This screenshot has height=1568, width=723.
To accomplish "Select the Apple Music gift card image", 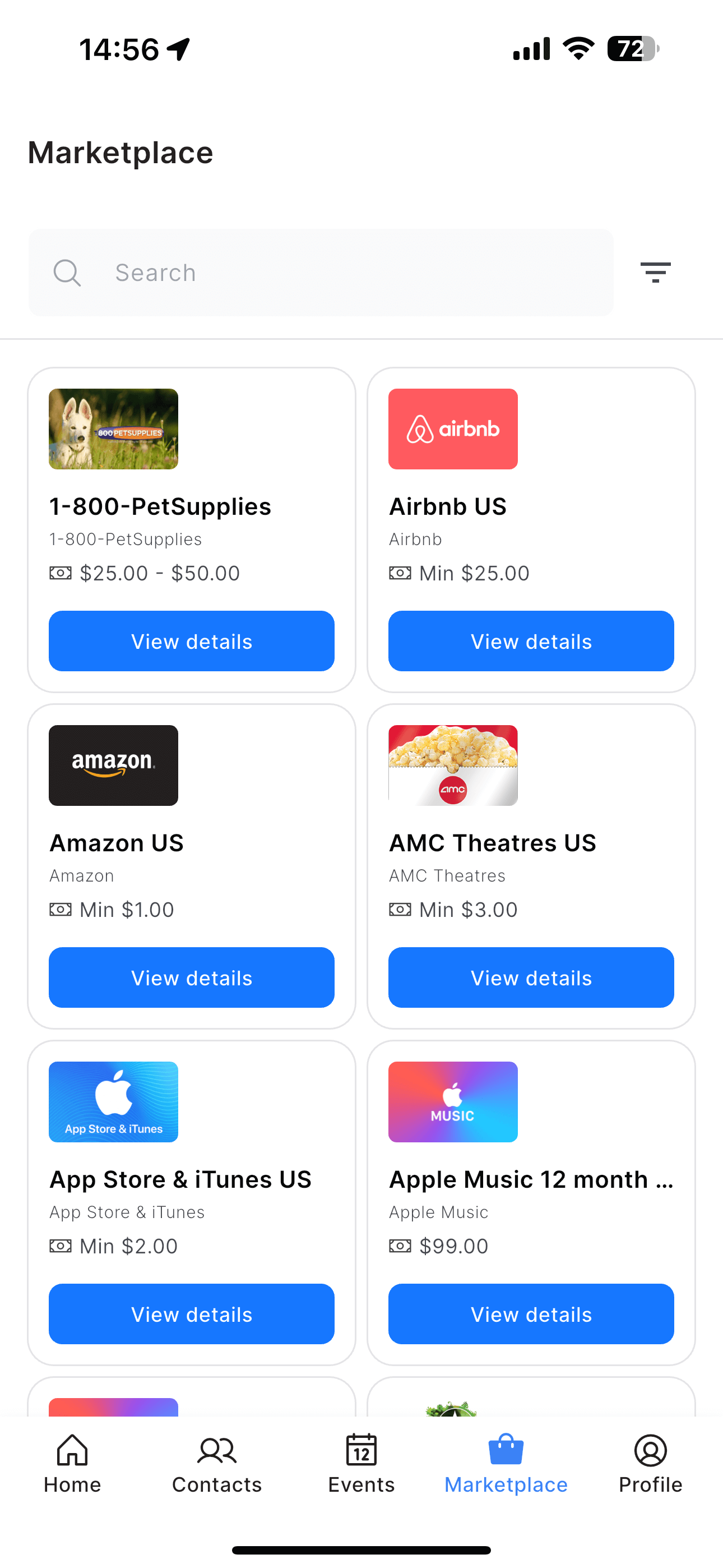I will click(x=453, y=1102).
